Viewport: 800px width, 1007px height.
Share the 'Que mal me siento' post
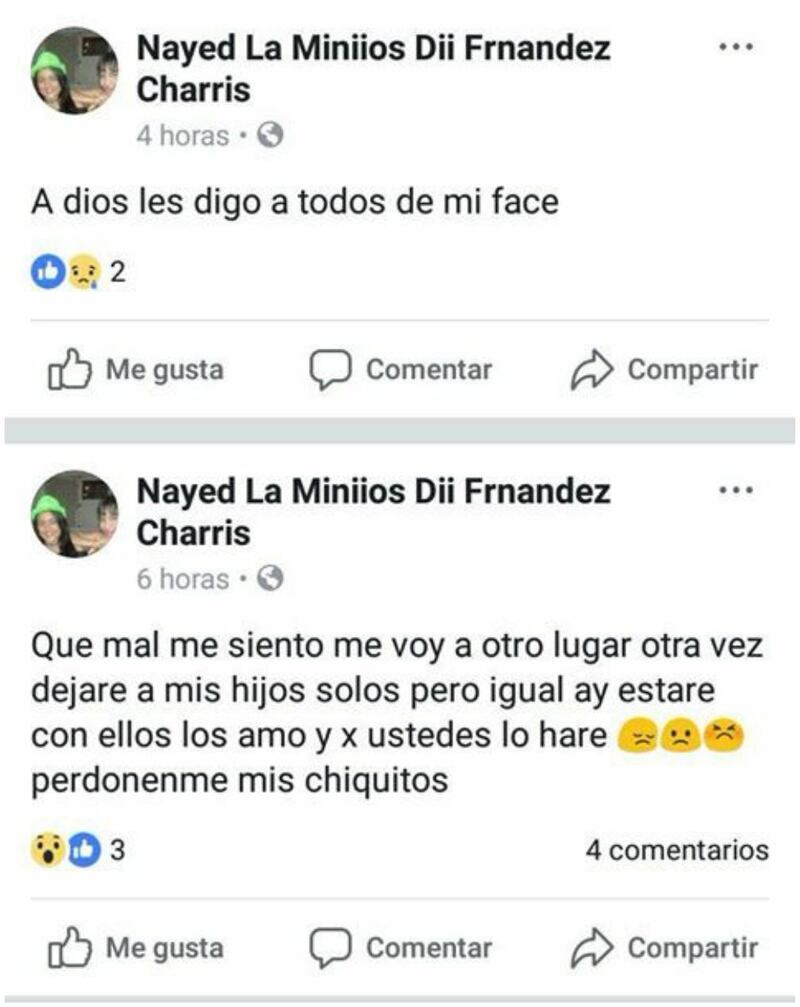tap(664, 948)
